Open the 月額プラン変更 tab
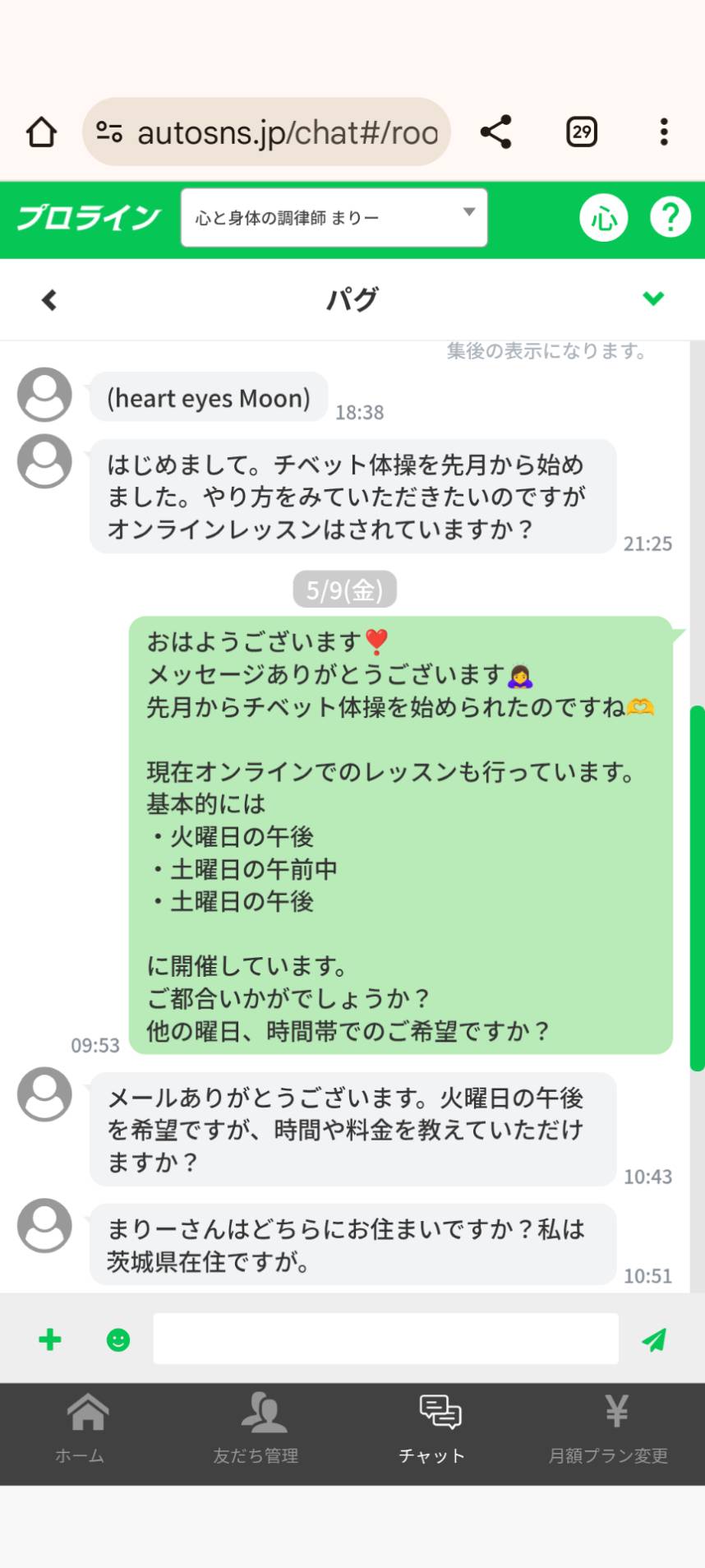Viewport: 705px width, 1568px height. (x=609, y=1431)
